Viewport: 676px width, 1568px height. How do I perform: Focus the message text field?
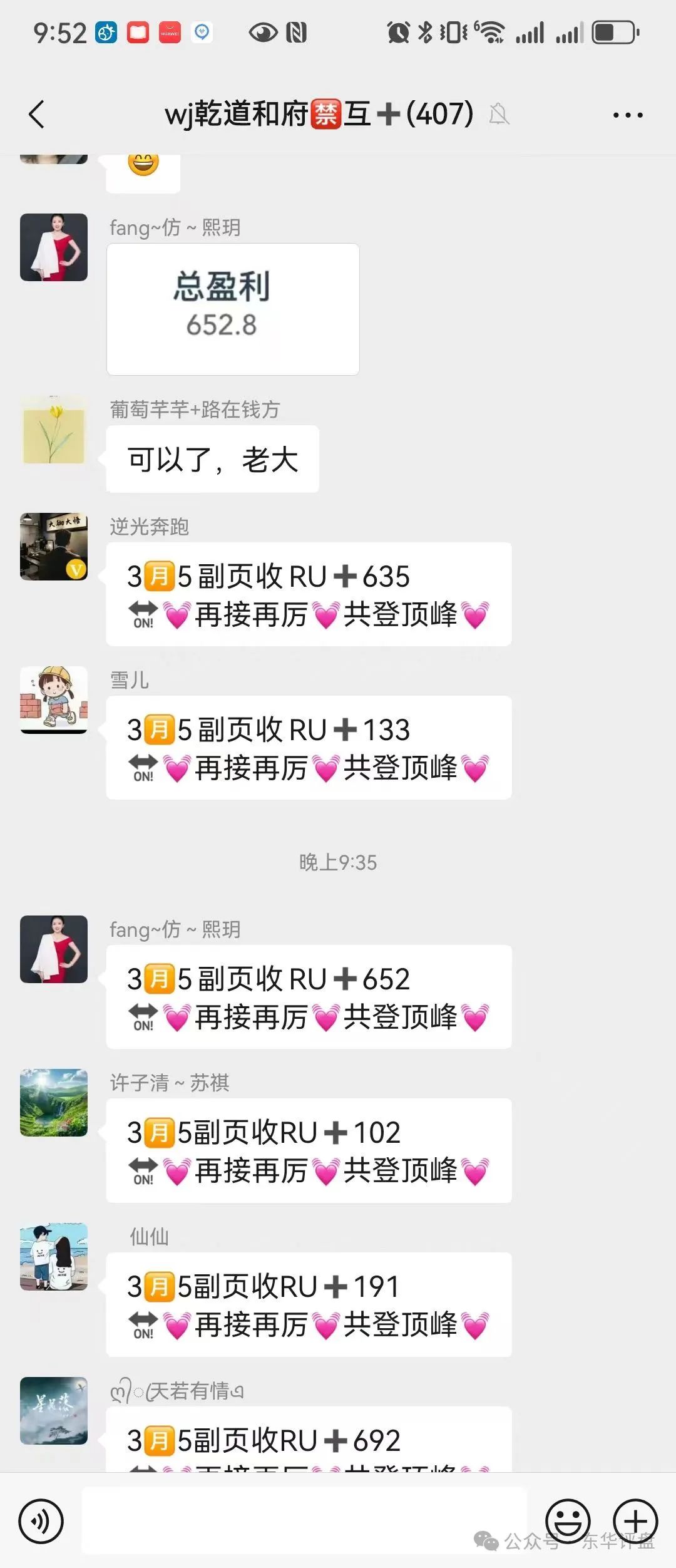click(x=304, y=1520)
